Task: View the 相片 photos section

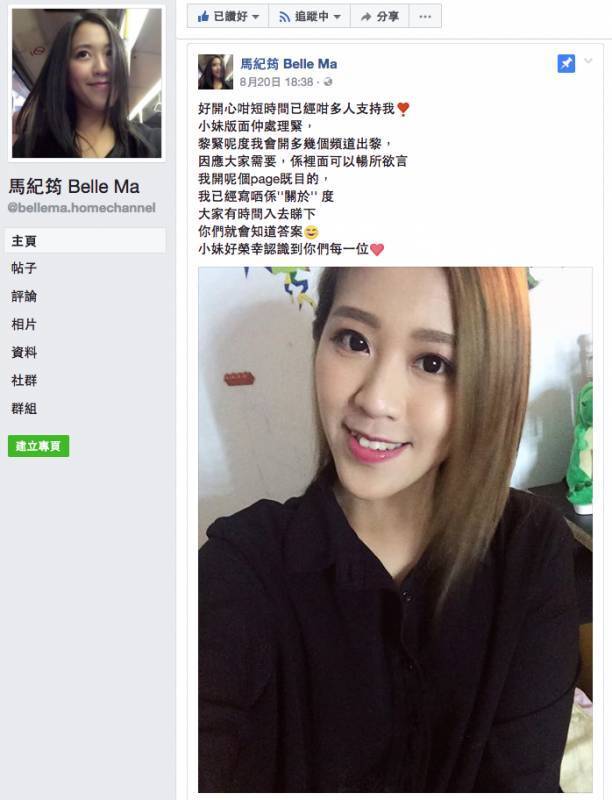Action: pyautogui.click(x=24, y=325)
